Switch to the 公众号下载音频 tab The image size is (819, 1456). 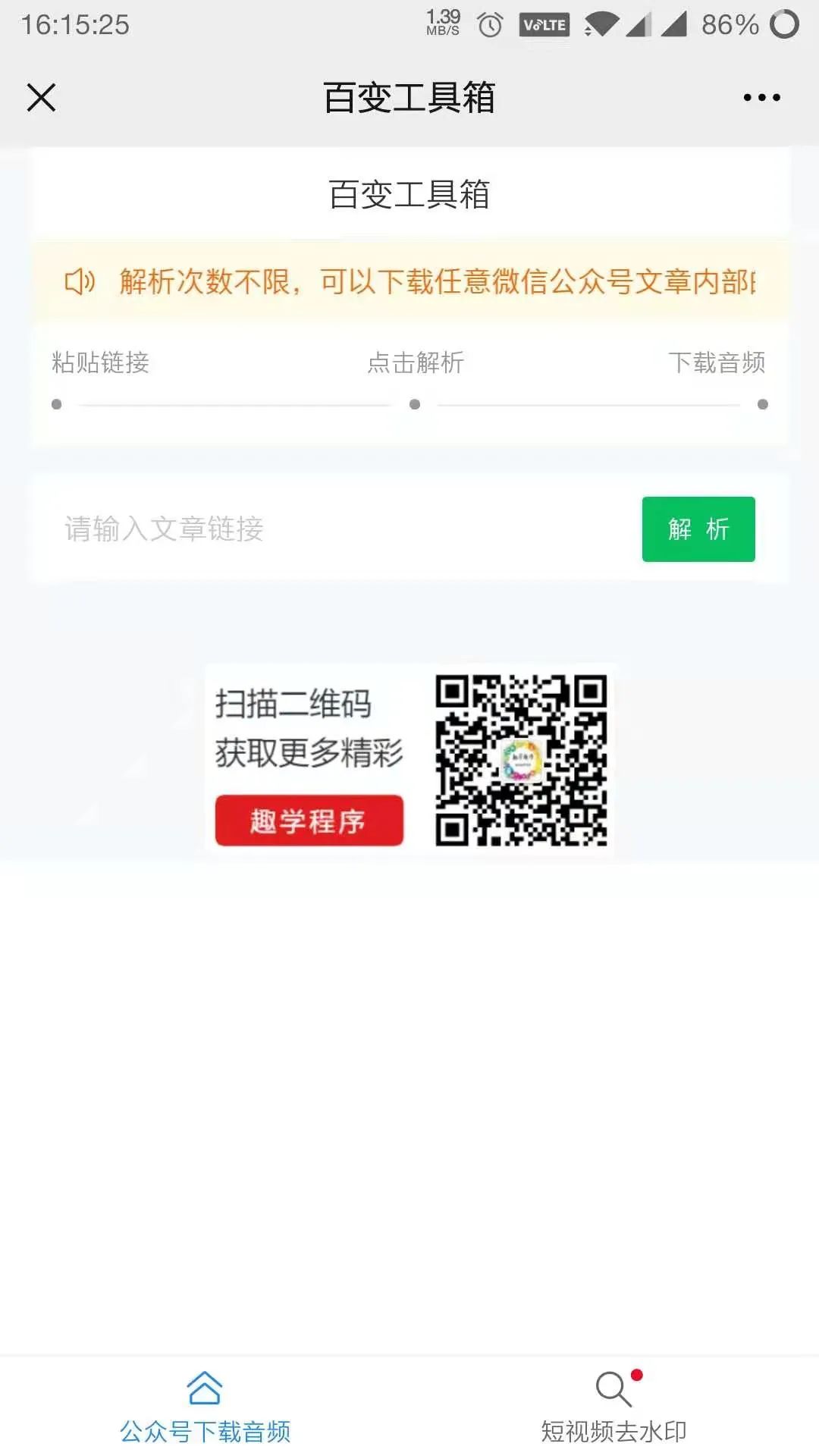coord(205,1429)
